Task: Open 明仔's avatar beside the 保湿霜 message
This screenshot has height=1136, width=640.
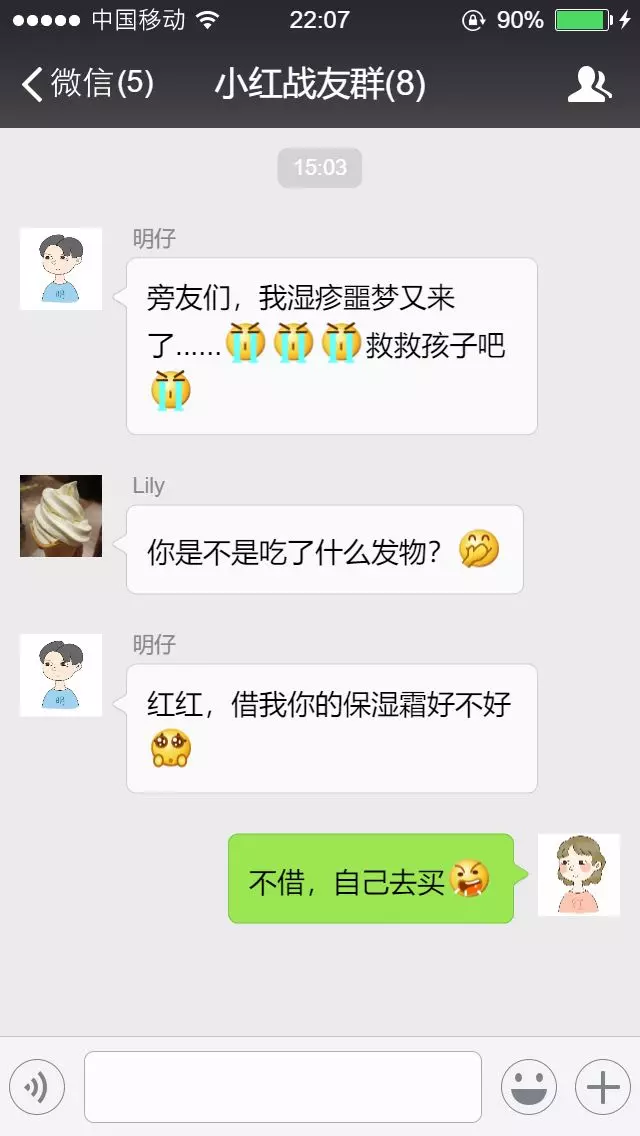Action: [61, 675]
